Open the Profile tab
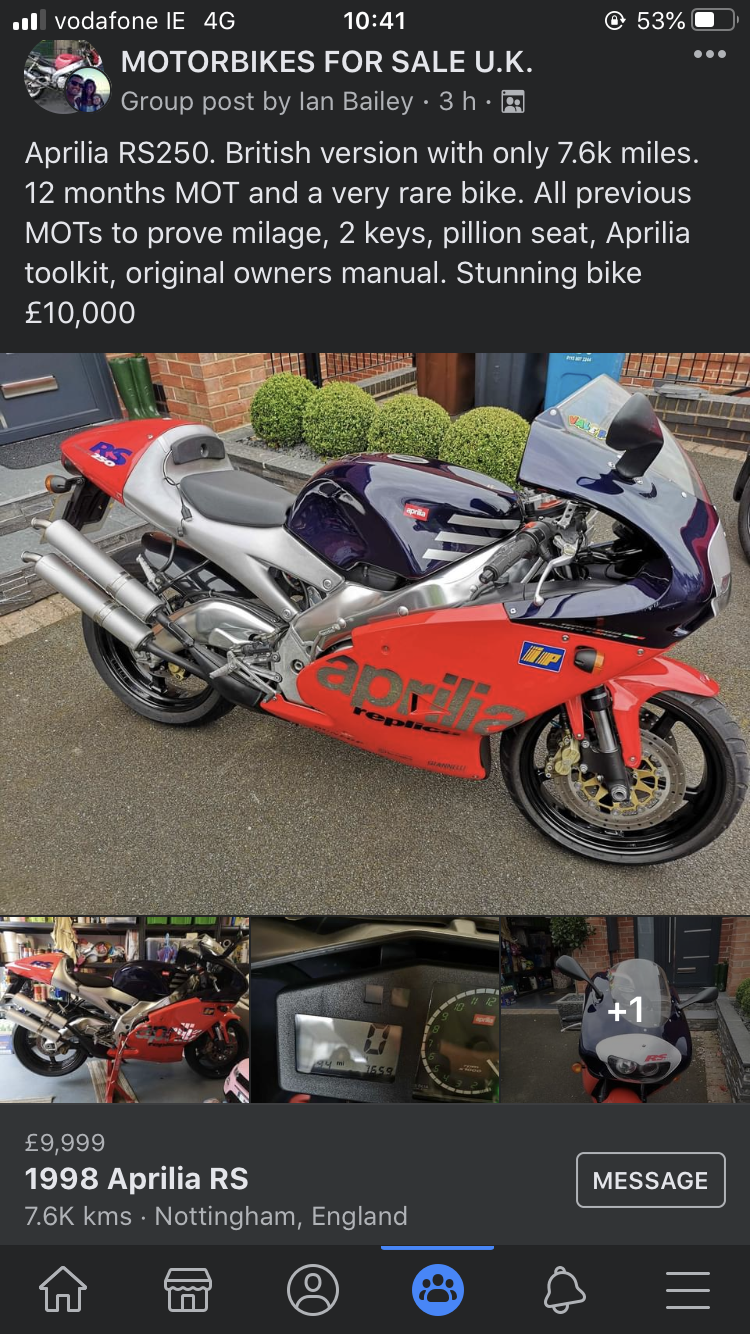750x1334 pixels. click(x=313, y=1290)
